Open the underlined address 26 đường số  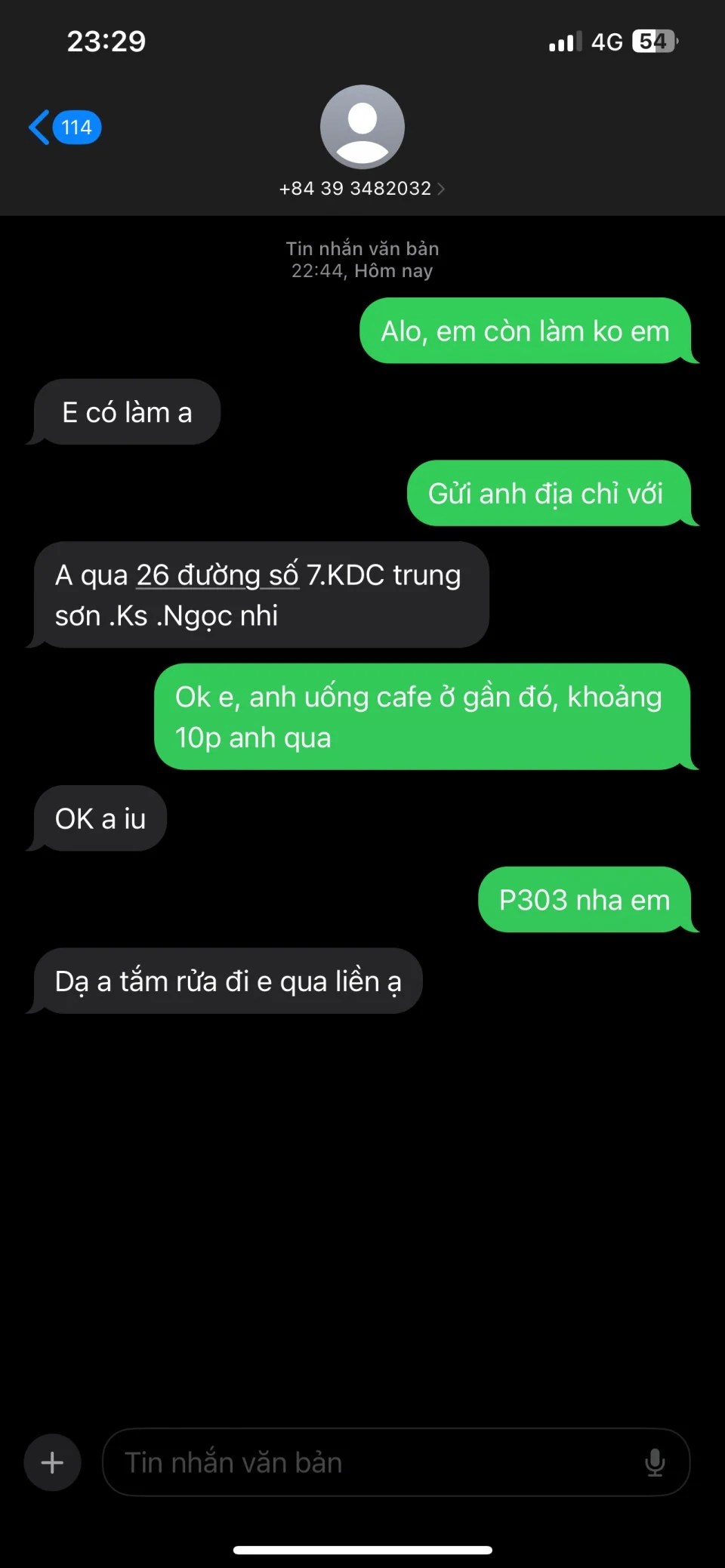[x=217, y=575]
